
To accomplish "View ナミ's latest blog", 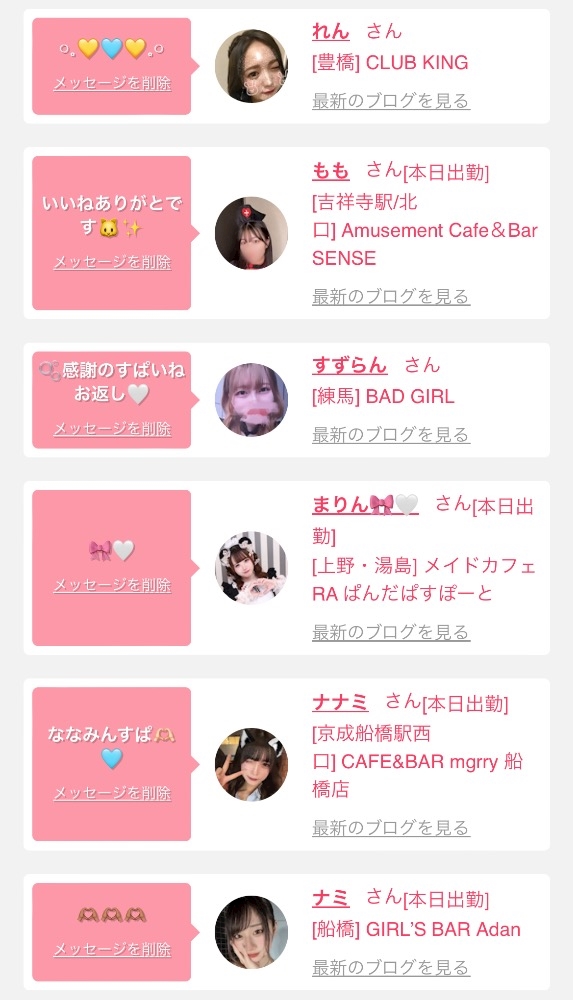I will [x=391, y=967].
